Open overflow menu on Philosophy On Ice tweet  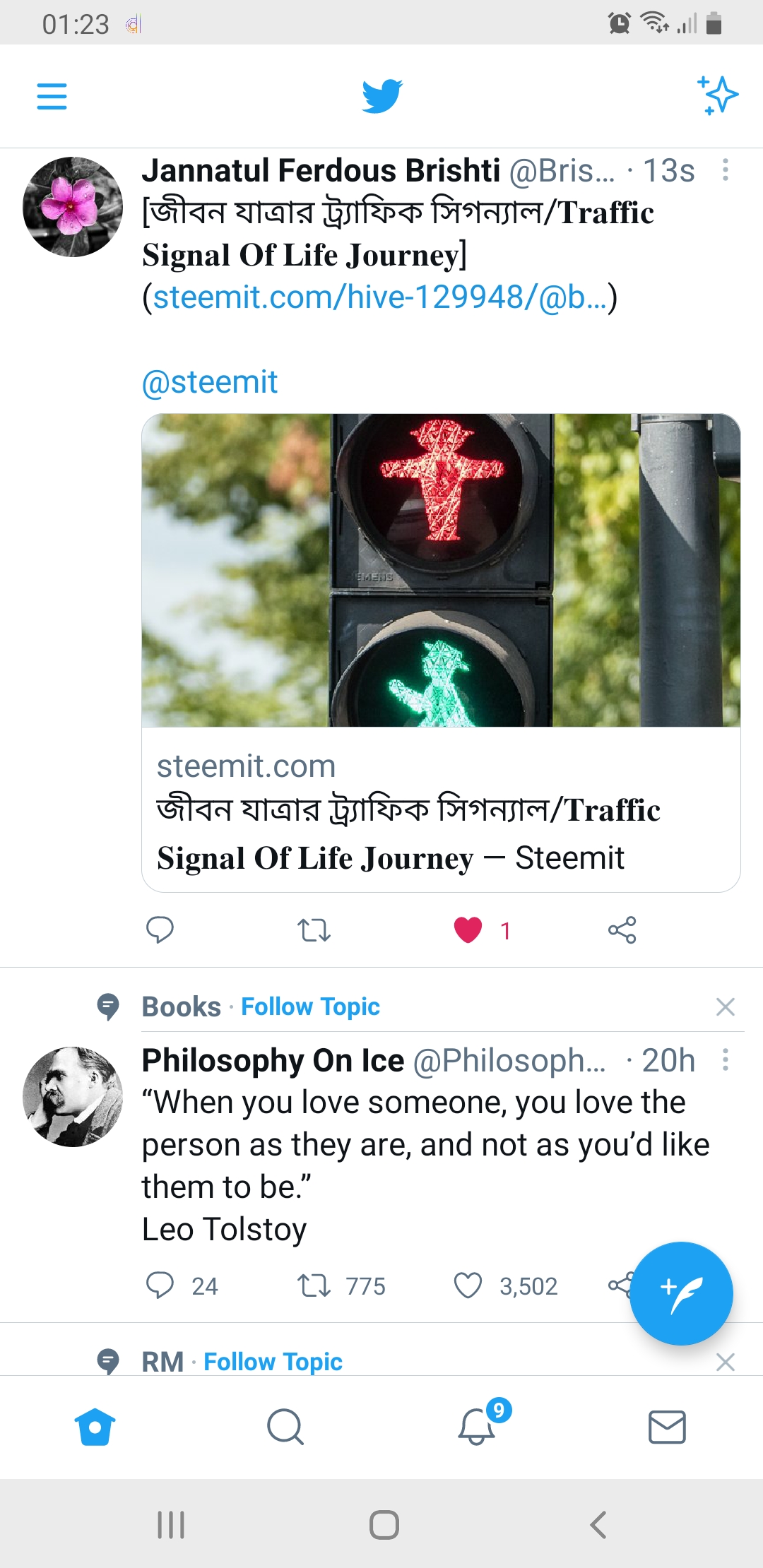[x=725, y=1060]
